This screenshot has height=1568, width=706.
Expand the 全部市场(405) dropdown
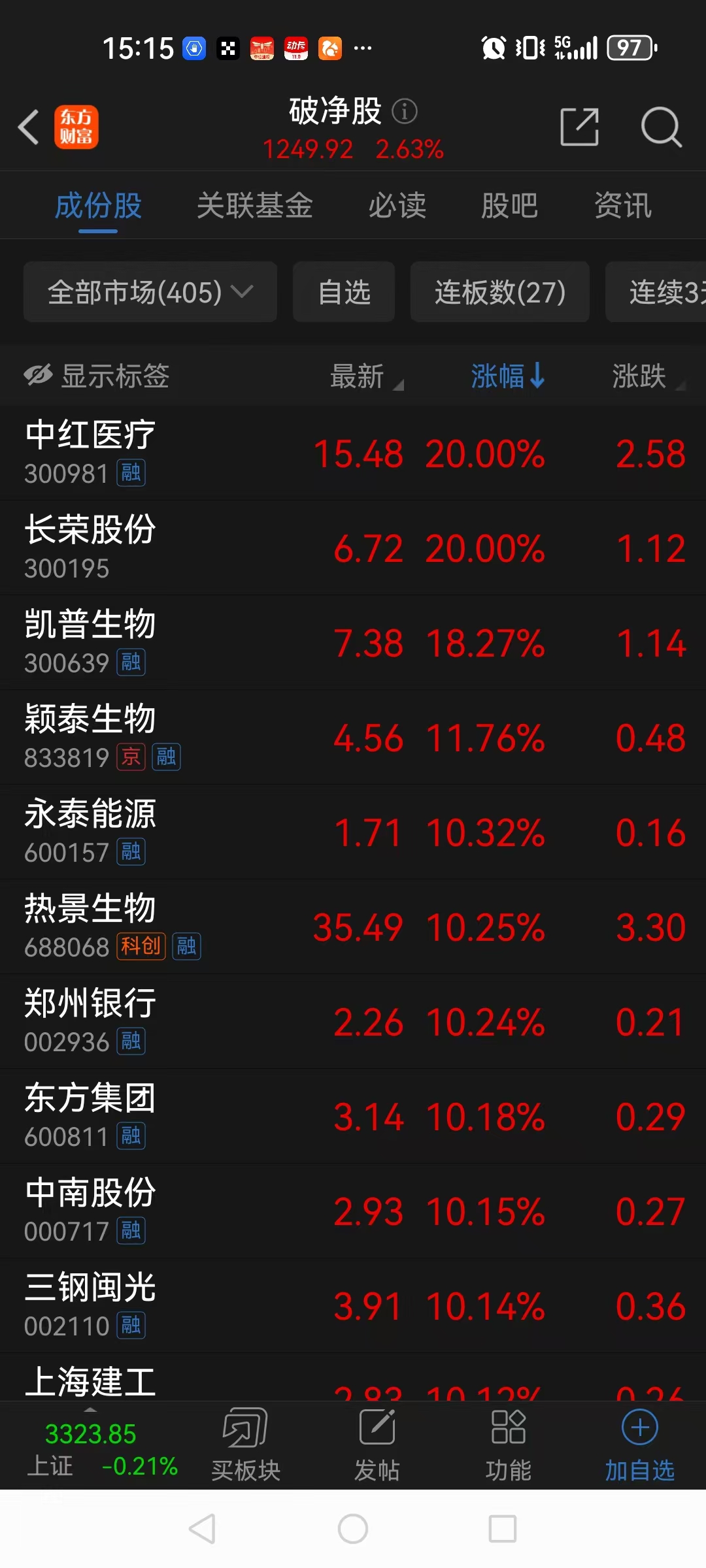pos(150,293)
